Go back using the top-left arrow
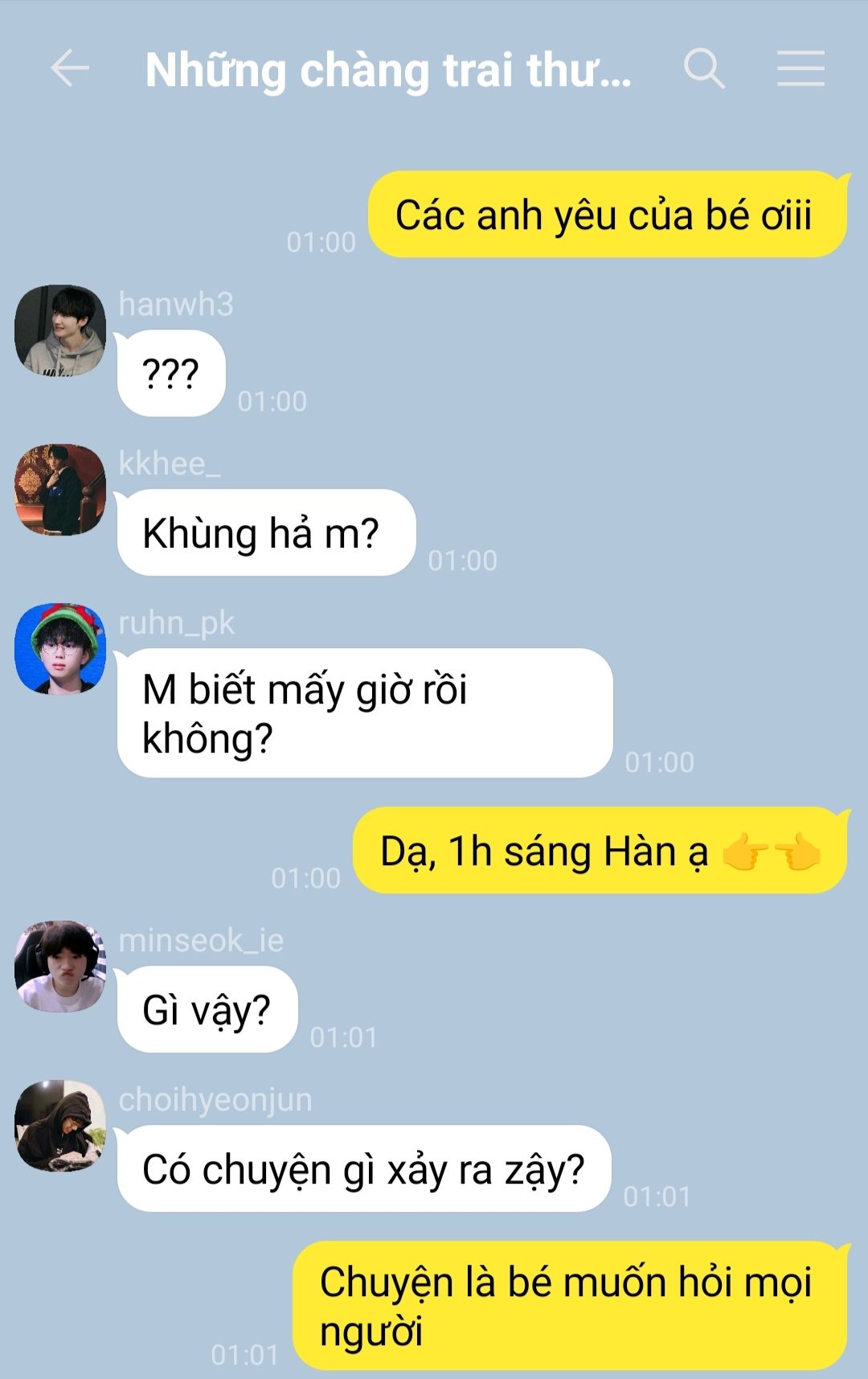Image resolution: width=868 pixels, height=1379 pixels. [x=70, y=68]
